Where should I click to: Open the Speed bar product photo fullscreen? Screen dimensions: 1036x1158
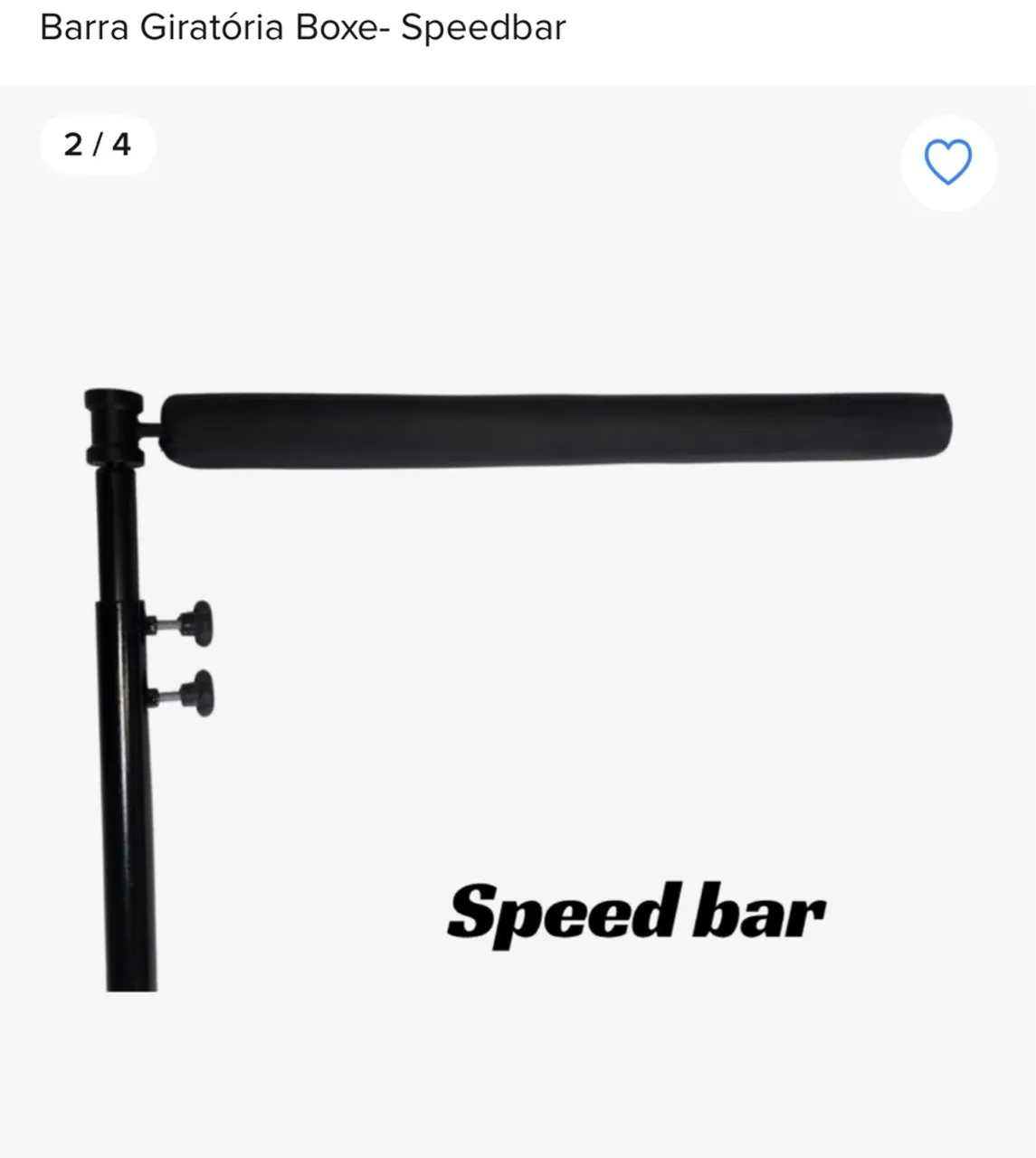click(518, 633)
